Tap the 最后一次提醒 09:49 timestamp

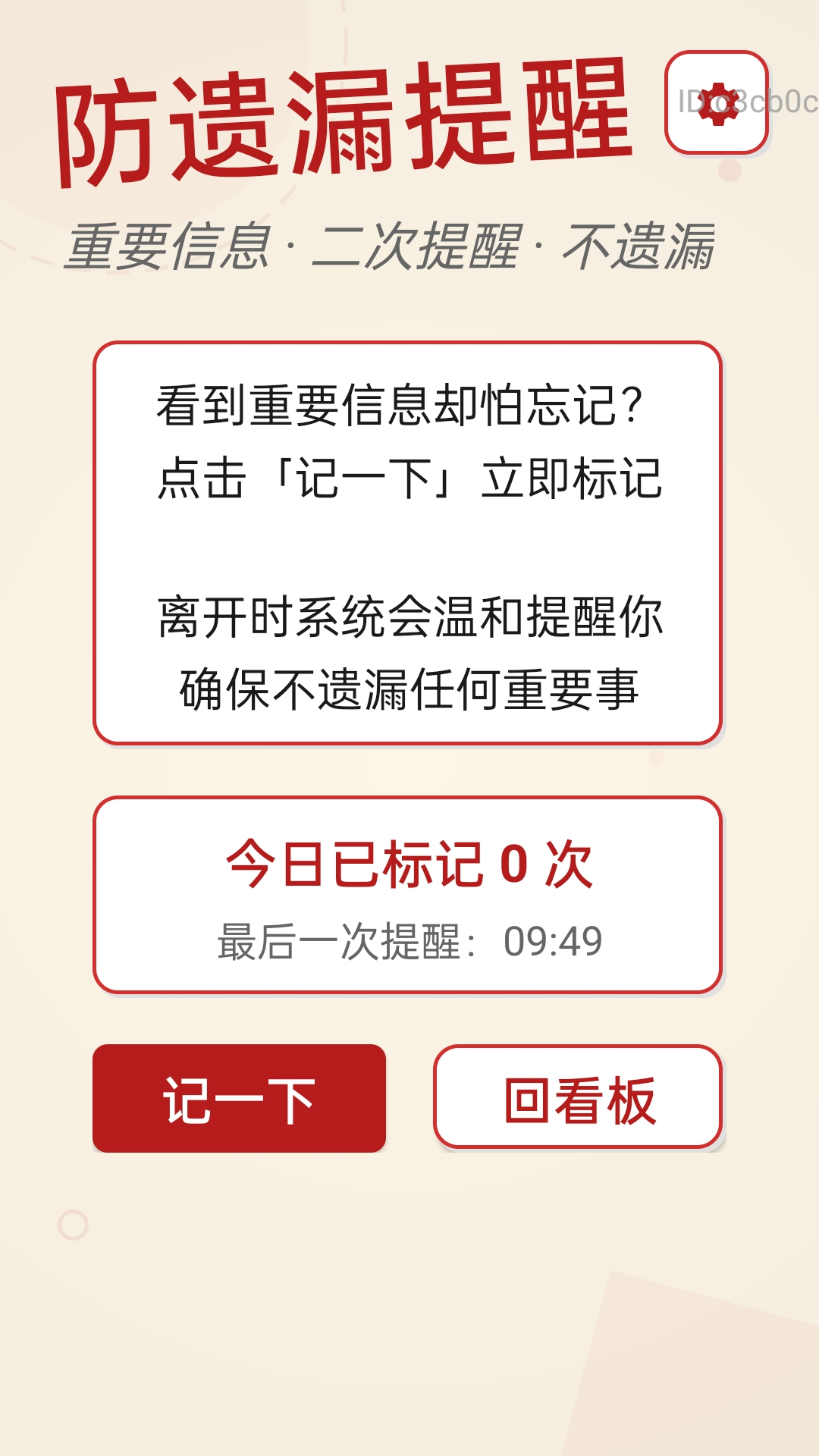click(408, 939)
